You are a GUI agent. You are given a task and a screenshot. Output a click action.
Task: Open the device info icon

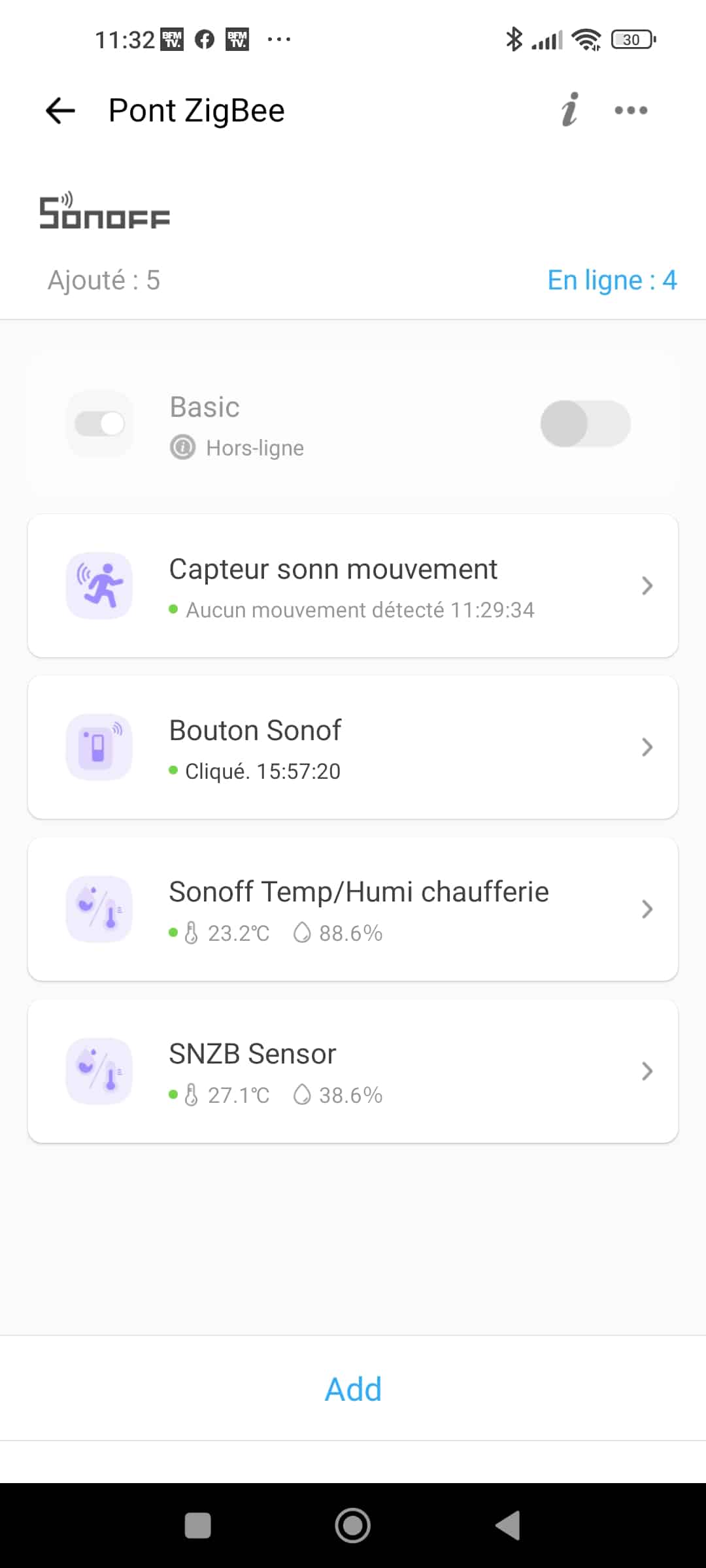tap(570, 109)
